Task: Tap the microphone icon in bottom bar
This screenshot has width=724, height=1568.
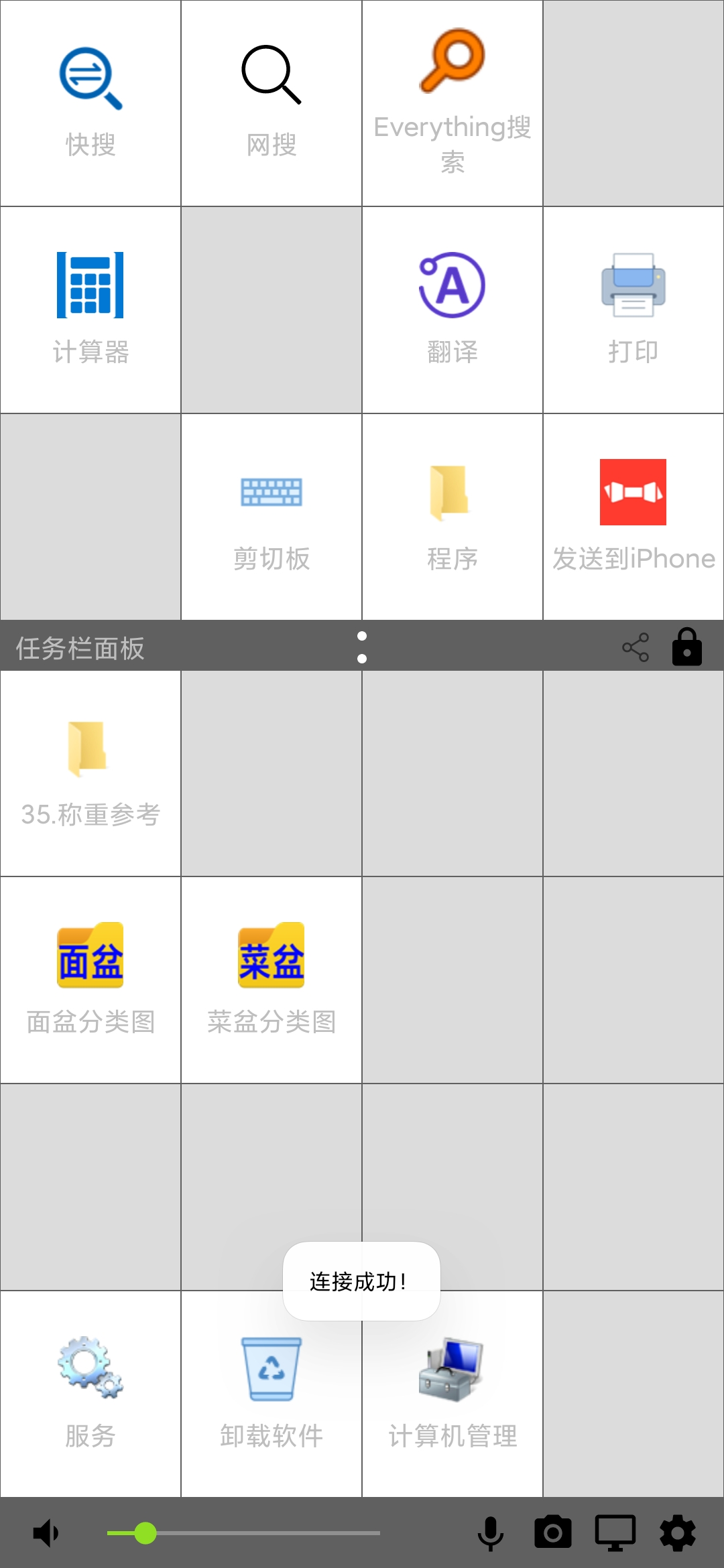Action: (491, 1533)
